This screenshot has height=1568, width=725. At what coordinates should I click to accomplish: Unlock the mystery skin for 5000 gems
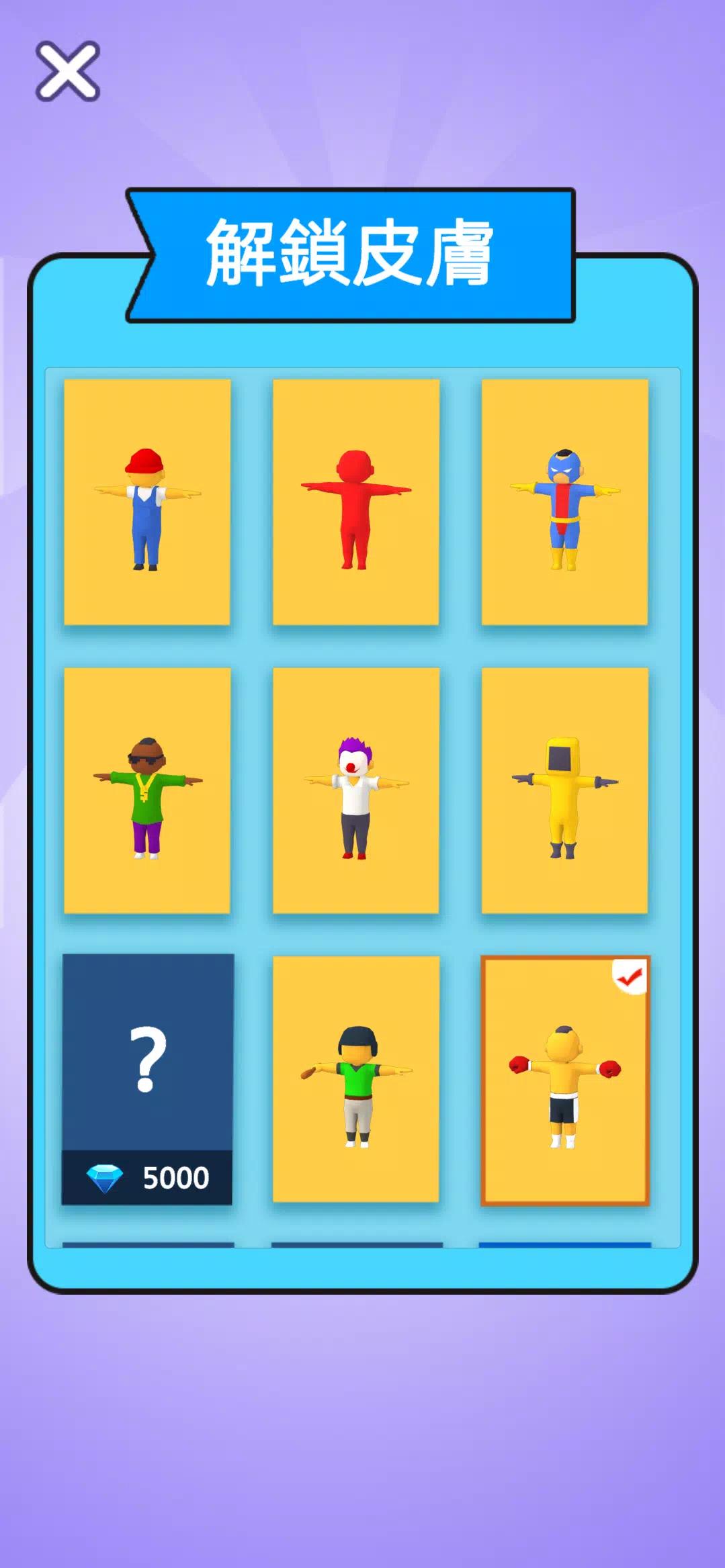tap(147, 1079)
